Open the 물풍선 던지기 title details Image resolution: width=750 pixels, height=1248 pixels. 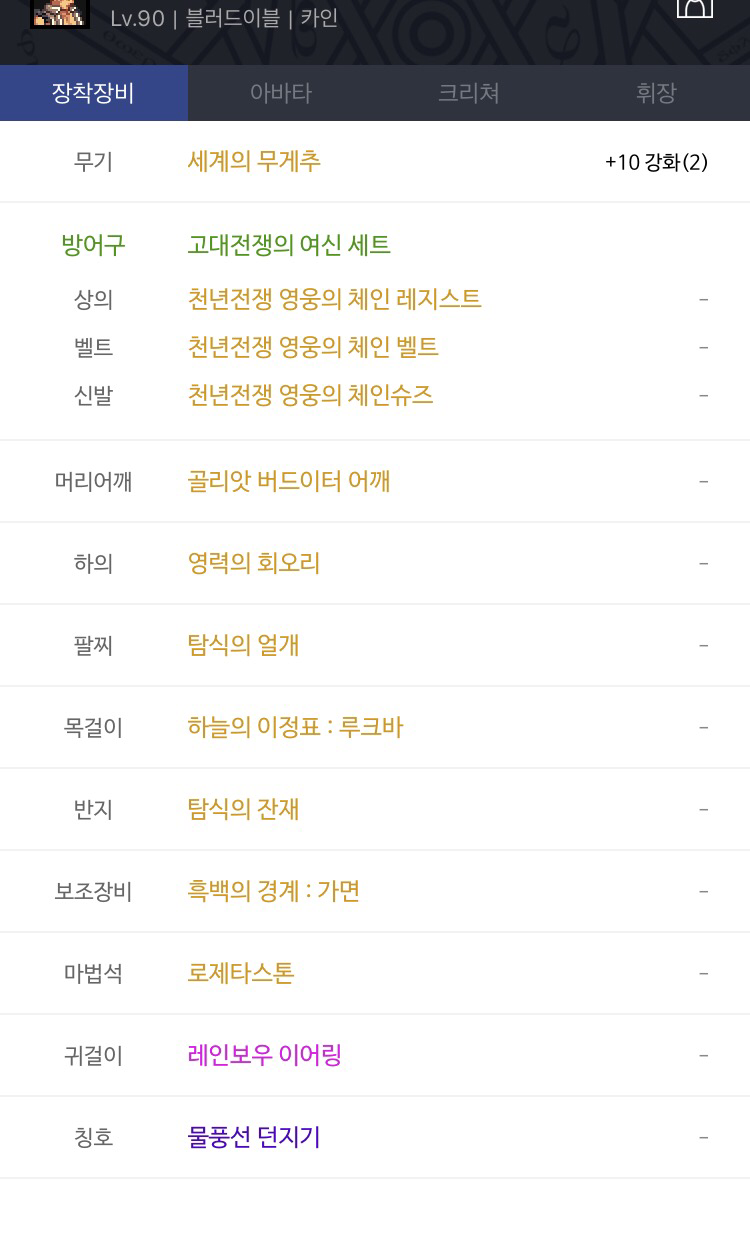tap(254, 1137)
